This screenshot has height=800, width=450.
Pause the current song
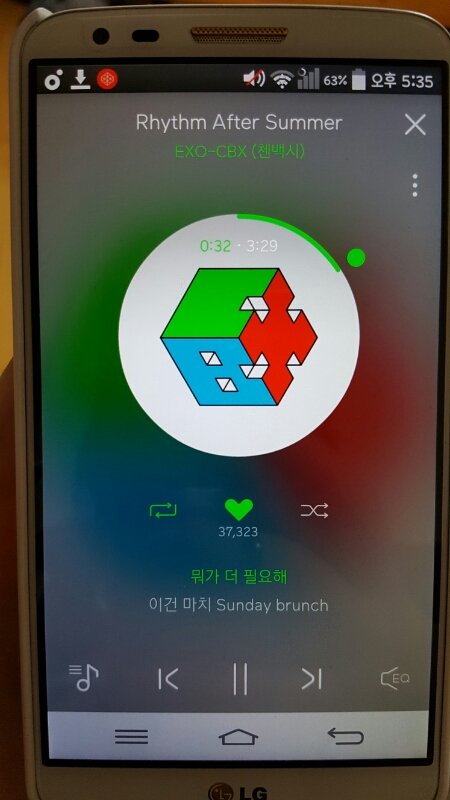pyautogui.click(x=240, y=679)
